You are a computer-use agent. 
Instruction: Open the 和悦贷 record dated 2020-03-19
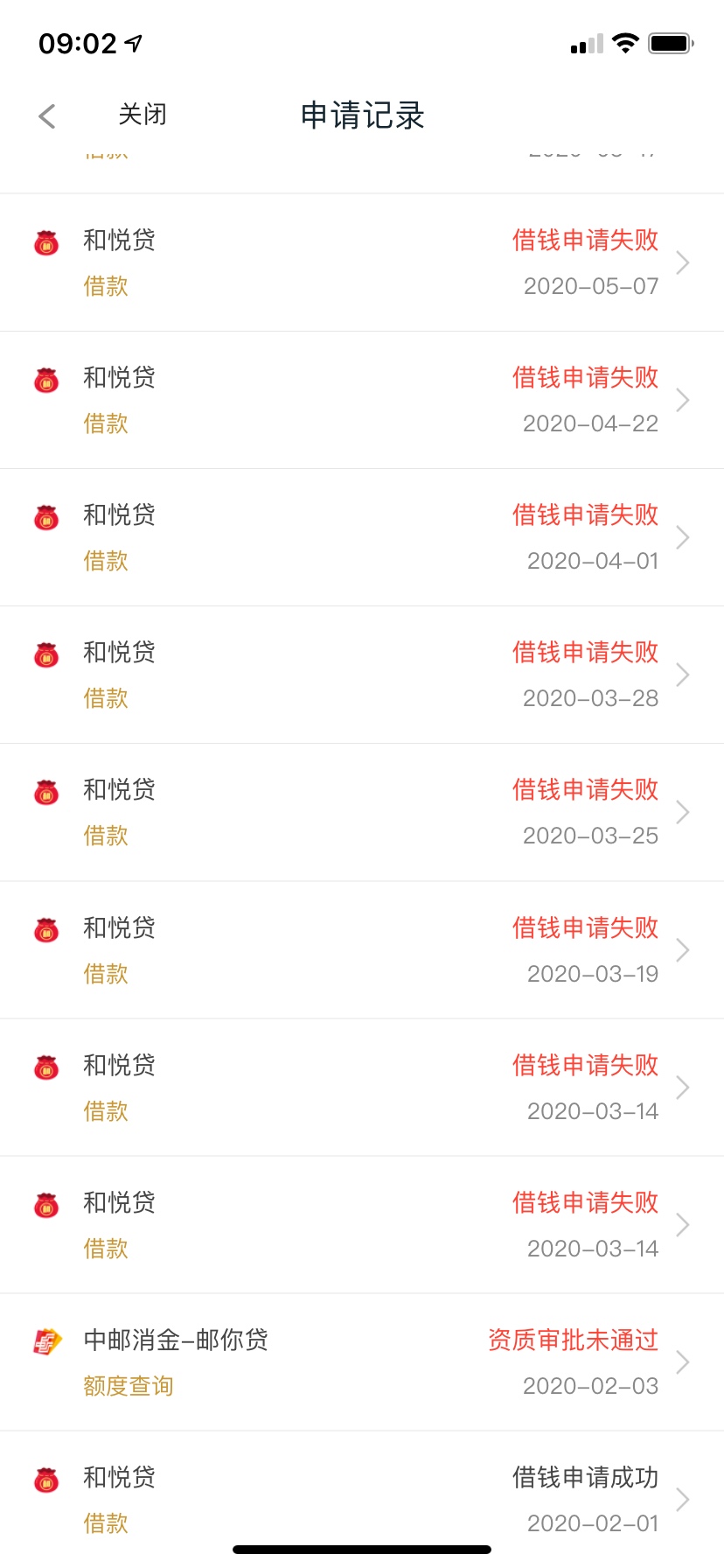point(362,949)
